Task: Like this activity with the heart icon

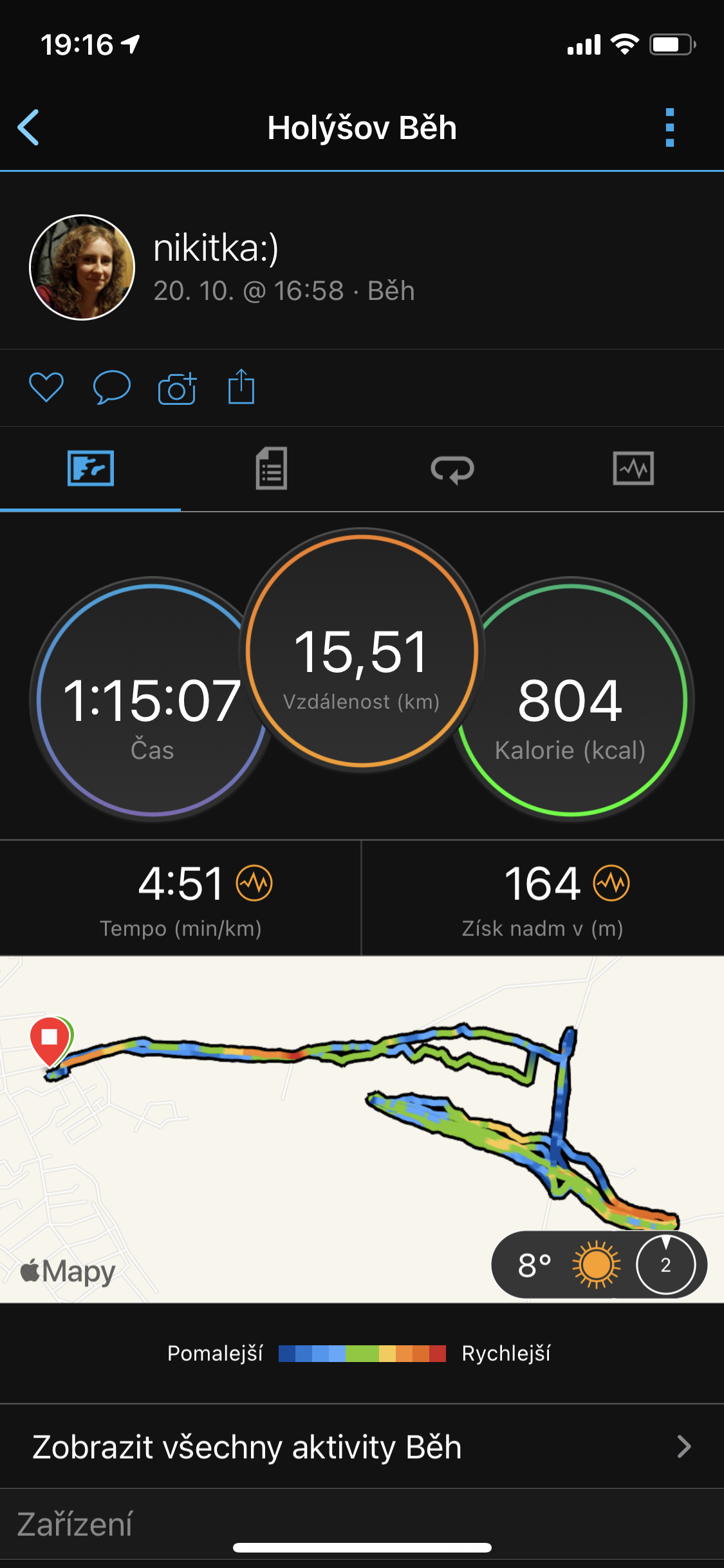Action: (x=46, y=387)
